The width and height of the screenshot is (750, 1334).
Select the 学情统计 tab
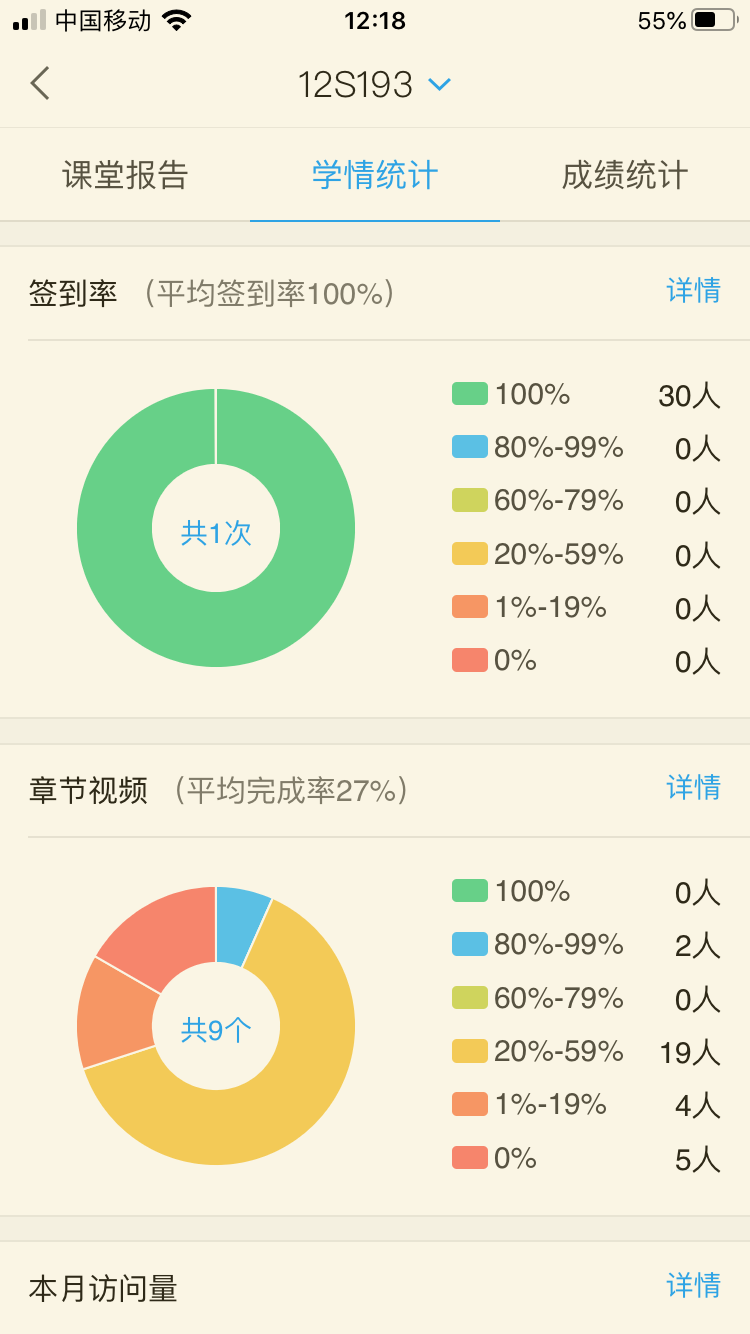(375, 175)
